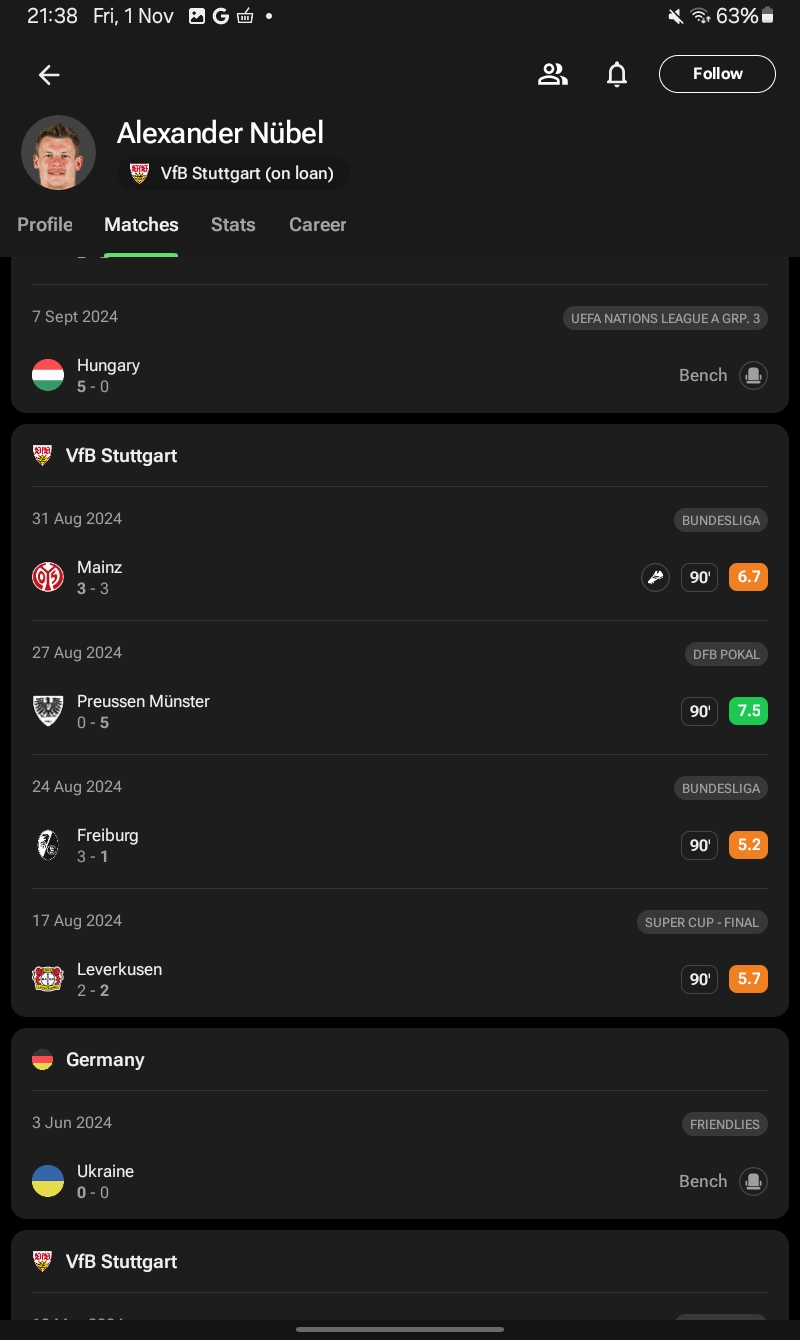
Task: Switch to the Career tab
Action: 317,225
